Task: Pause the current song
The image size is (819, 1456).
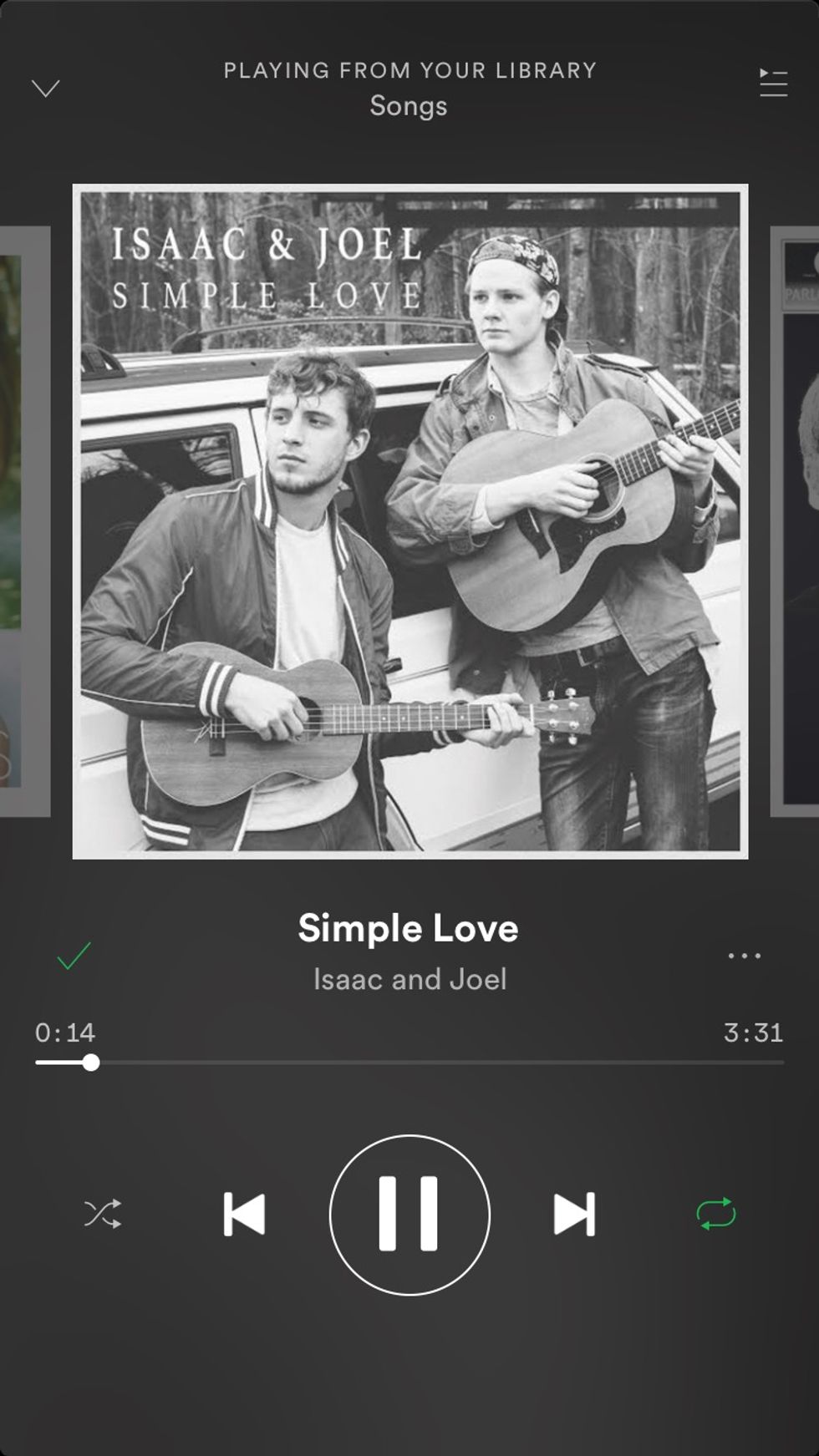Action: tap(409, 1214)
